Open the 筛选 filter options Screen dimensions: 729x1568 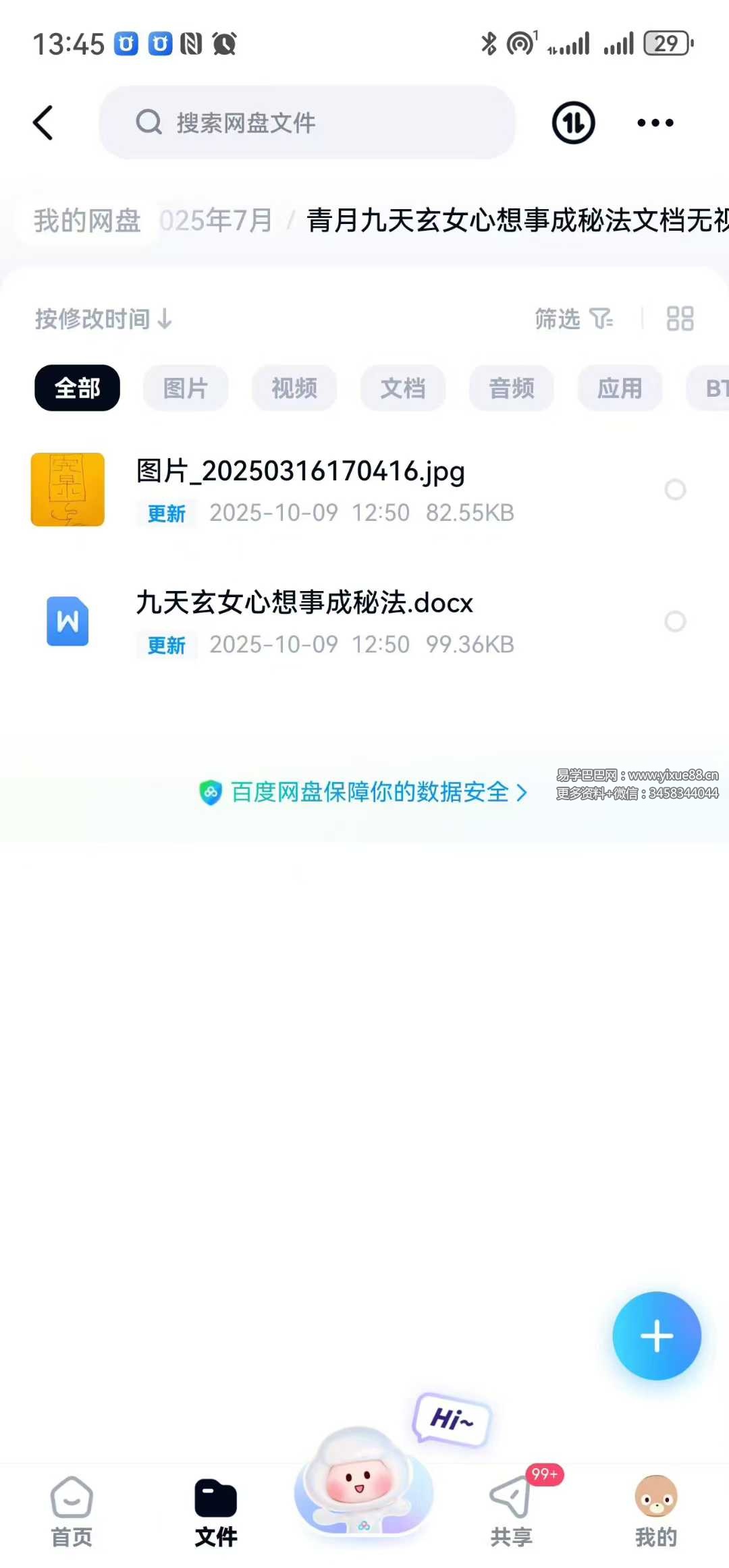tap(573, 318)
